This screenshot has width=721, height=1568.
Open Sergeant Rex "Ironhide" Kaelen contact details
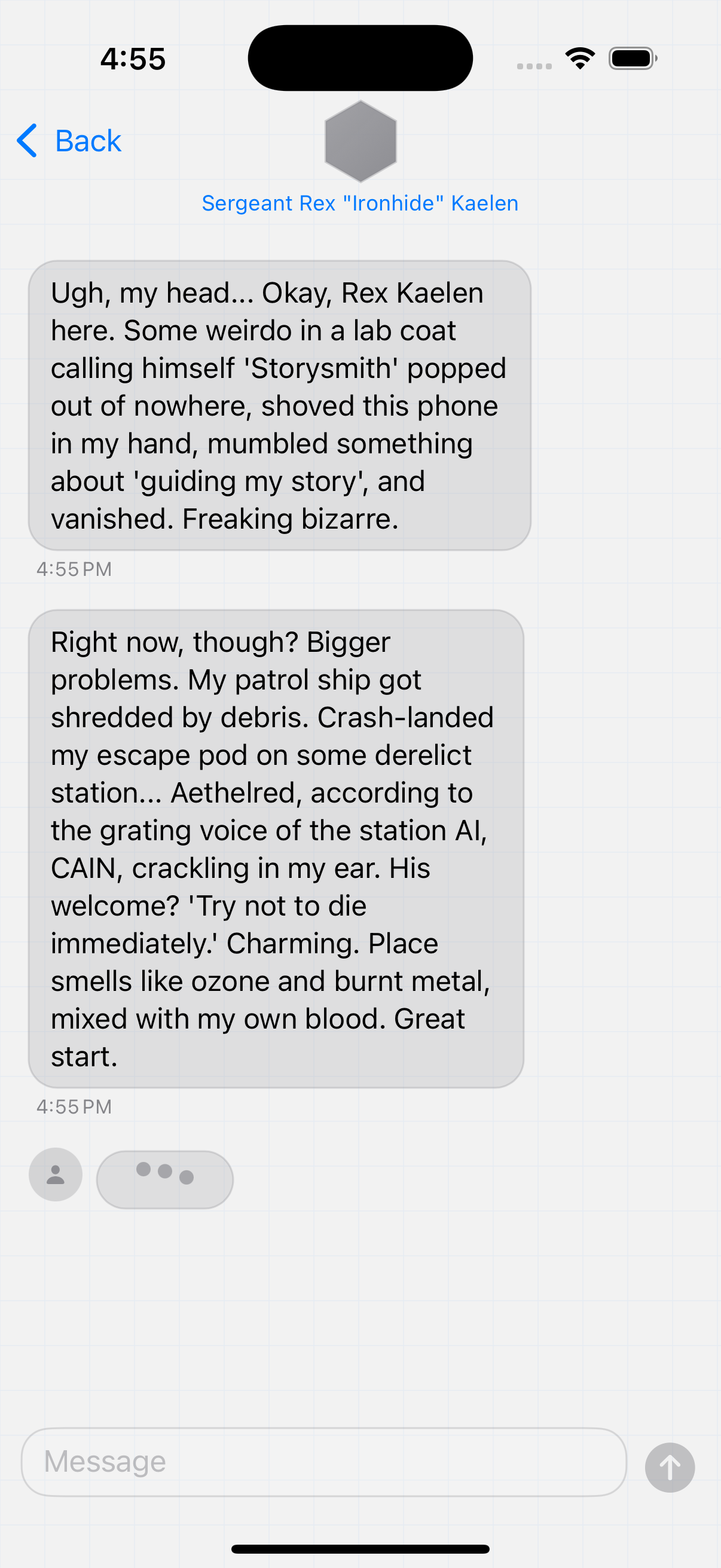(359, 203)
